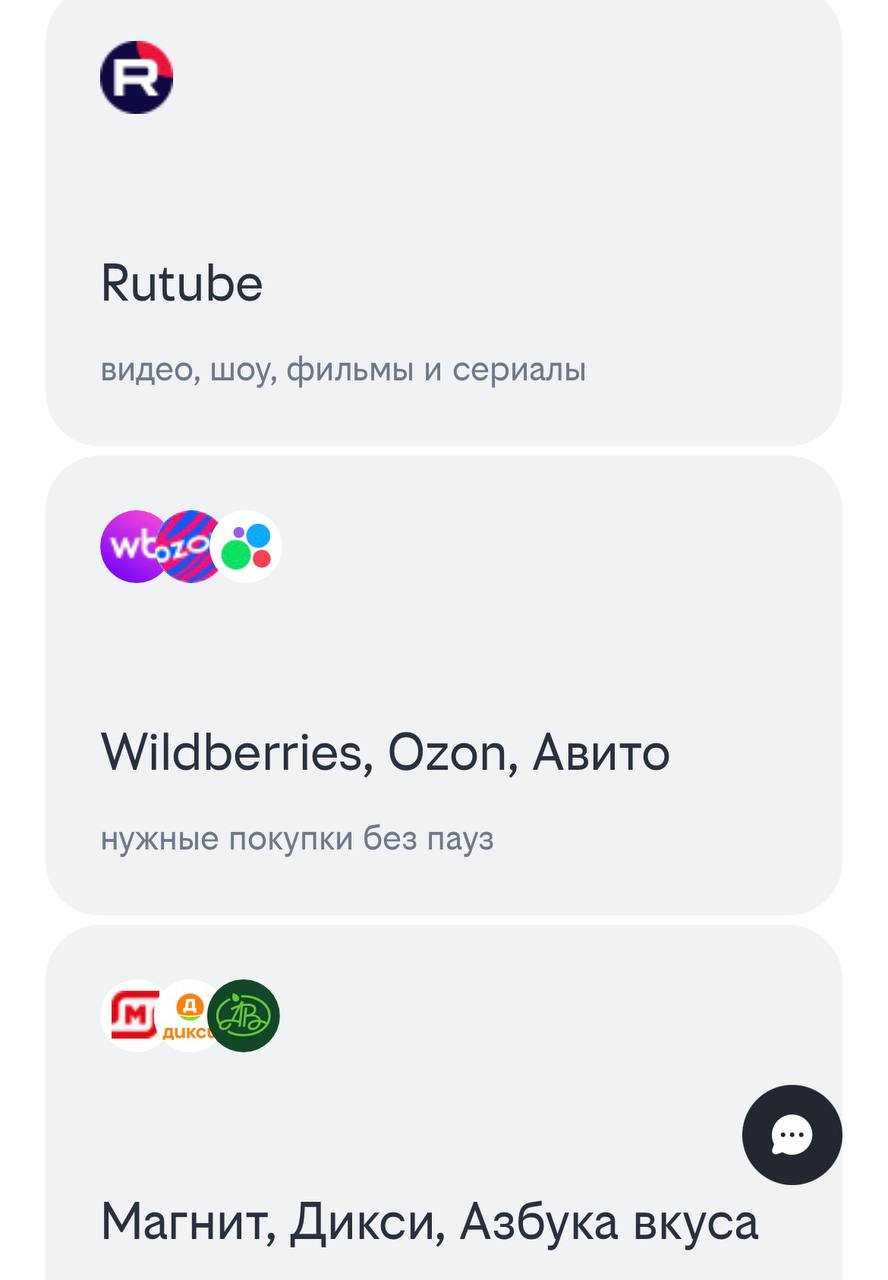Open the chat support bubble
Viewport: 888px width, 1280px height.
point(792,1135)
